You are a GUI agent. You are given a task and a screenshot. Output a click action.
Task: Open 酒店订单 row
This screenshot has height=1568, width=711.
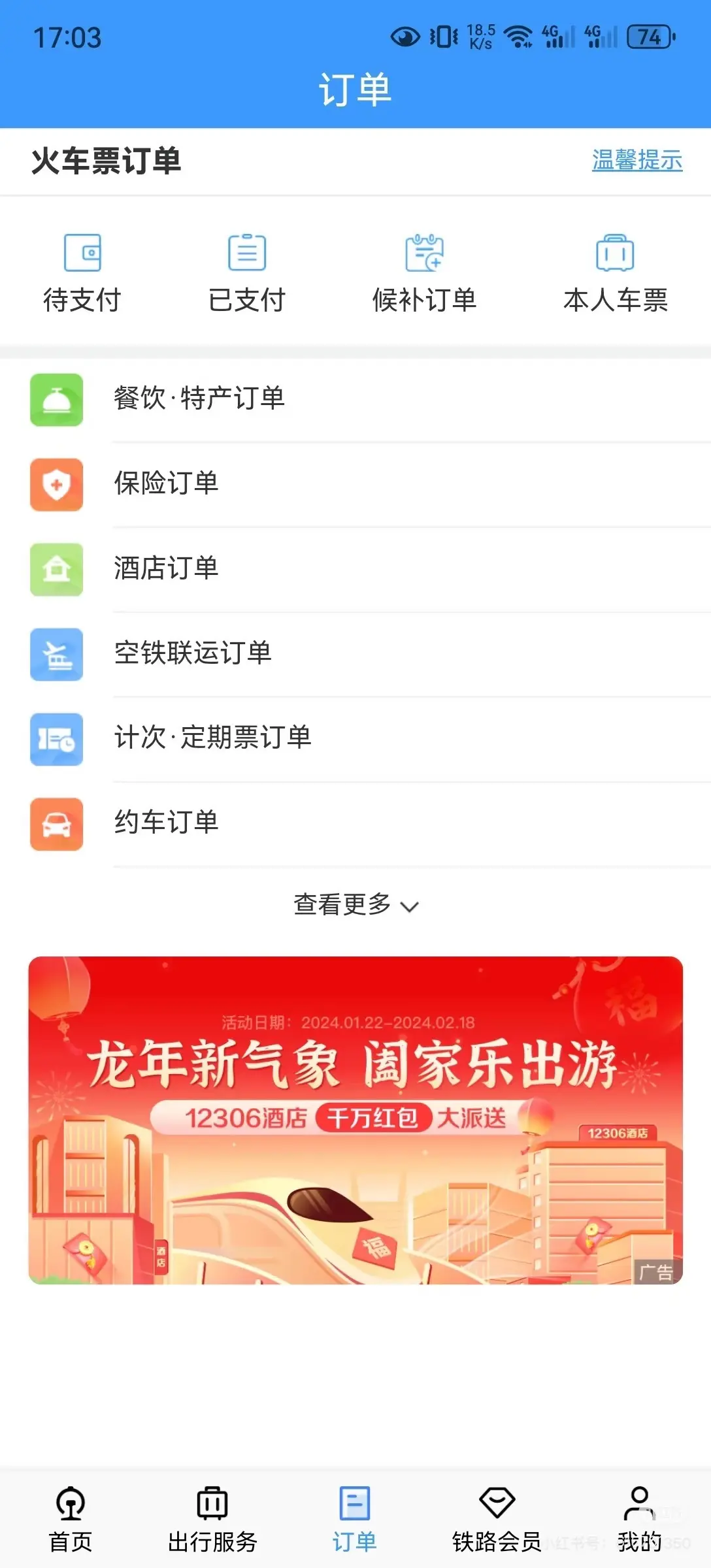click(355, 568)
